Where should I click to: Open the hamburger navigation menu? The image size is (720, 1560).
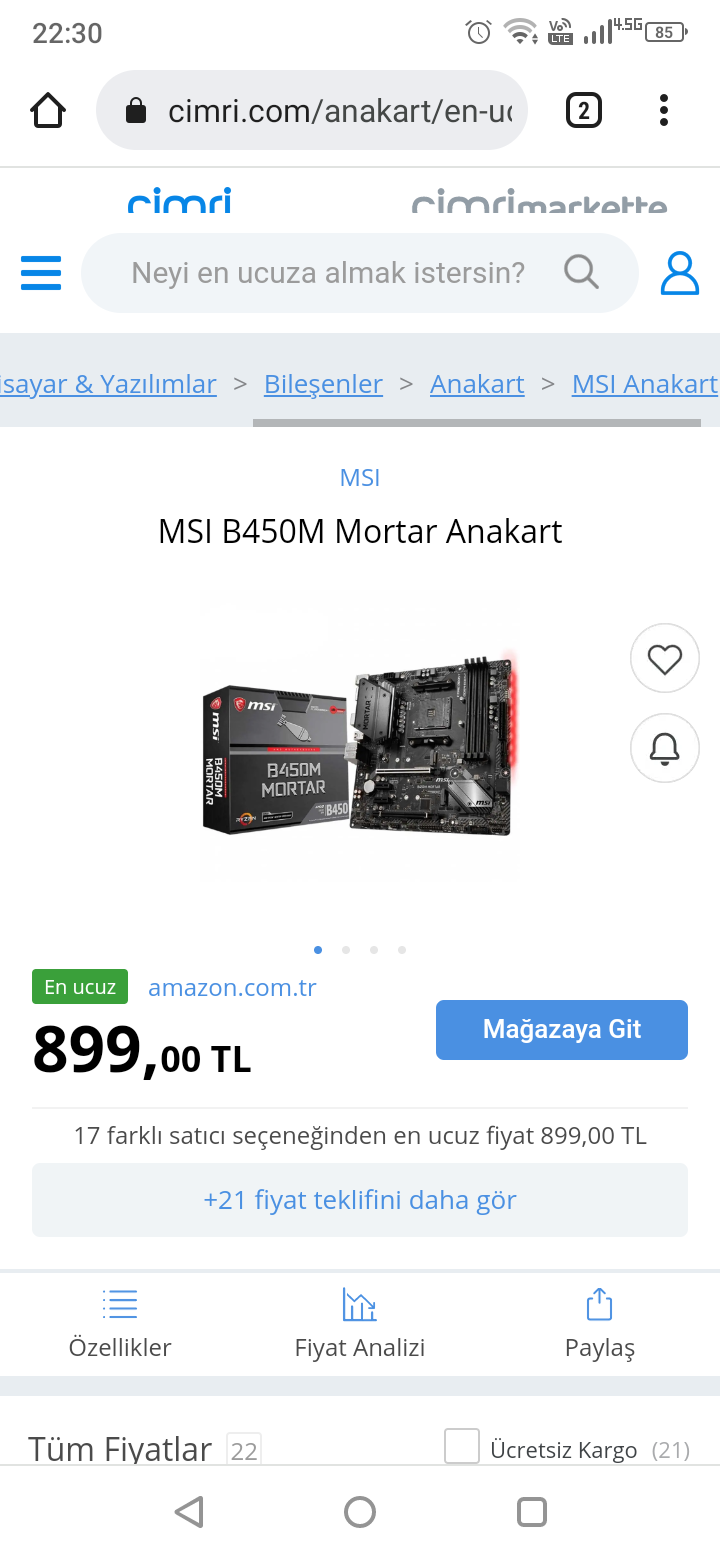click(x=41, y=272)
